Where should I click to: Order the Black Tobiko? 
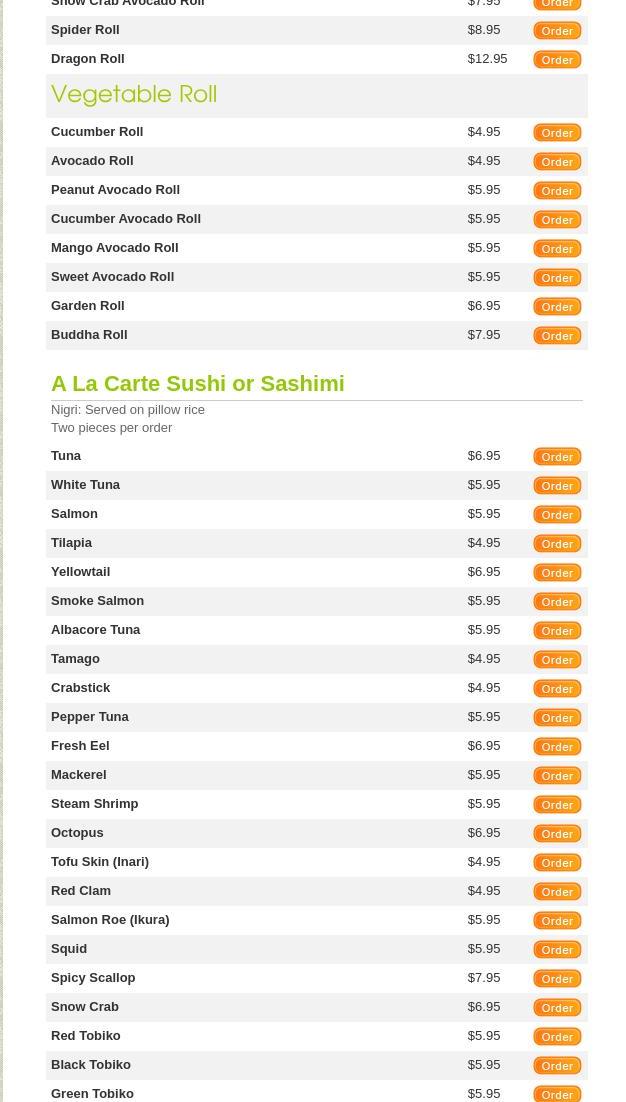click(557, 1066)
